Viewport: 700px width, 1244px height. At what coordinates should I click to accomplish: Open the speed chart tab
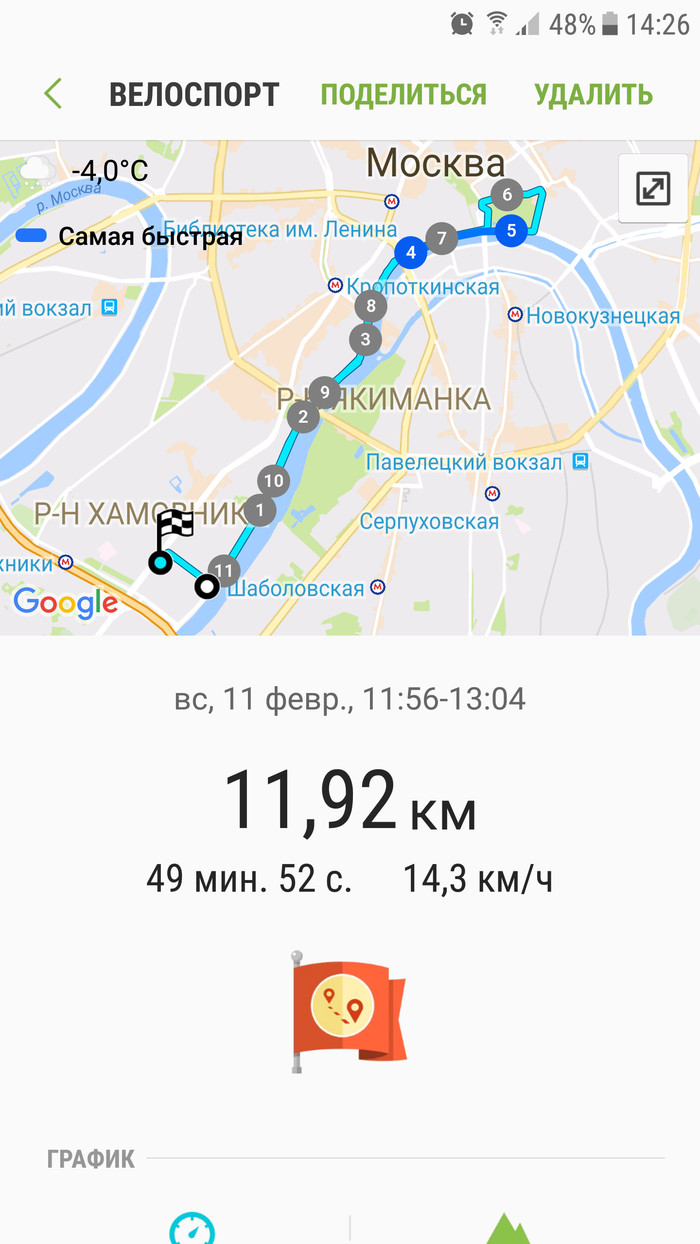click(x=193, y=1228)
